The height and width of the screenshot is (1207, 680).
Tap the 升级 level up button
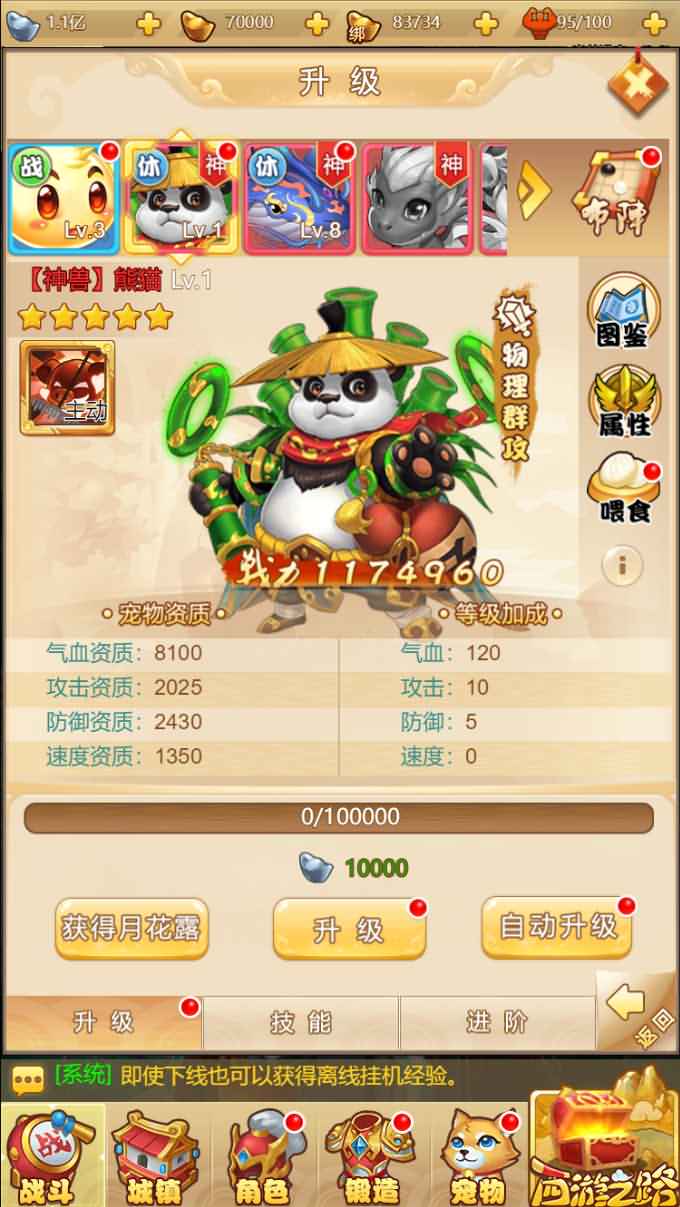tap(349, 930)
